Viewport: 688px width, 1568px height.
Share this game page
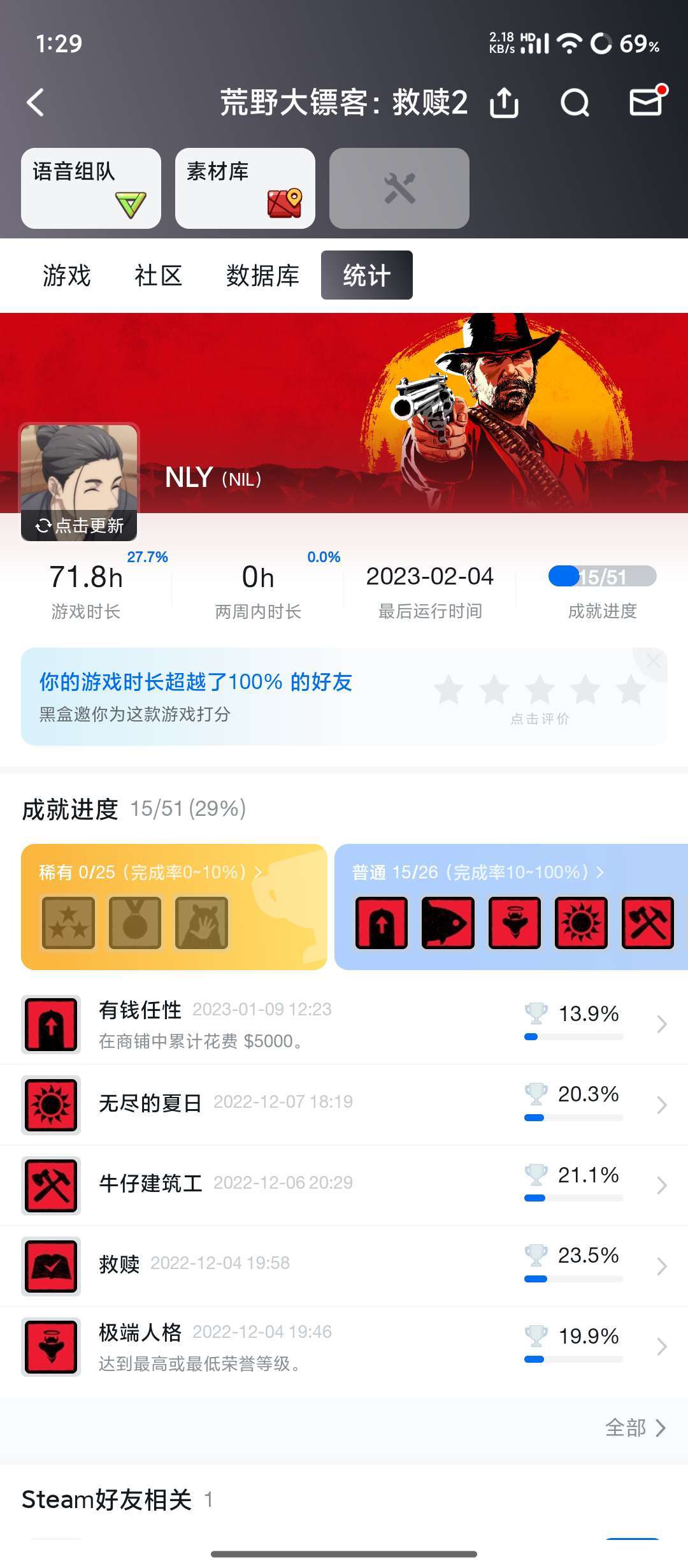(504, 103)
